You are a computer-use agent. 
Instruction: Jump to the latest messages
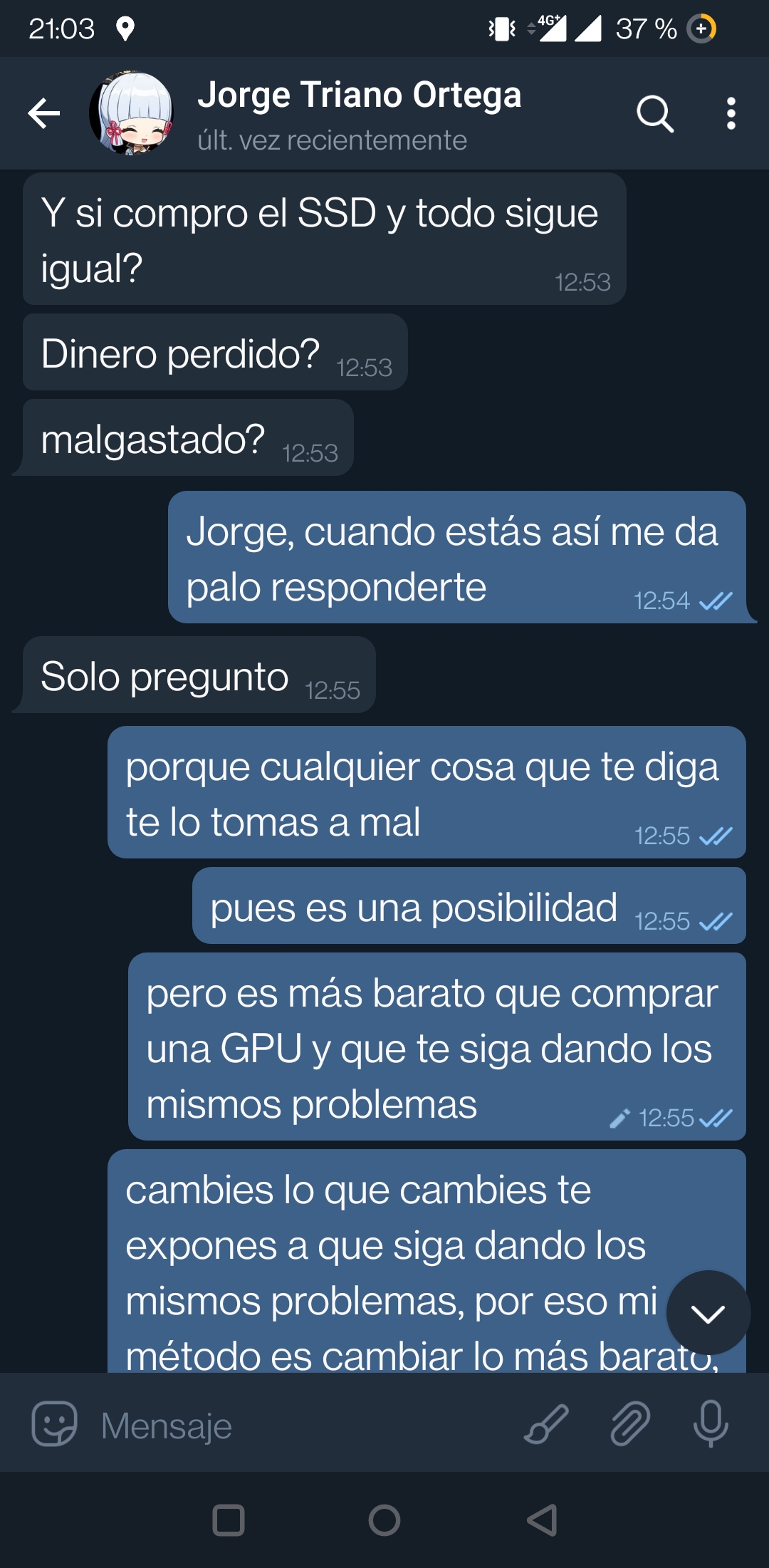pos(708,1312)
